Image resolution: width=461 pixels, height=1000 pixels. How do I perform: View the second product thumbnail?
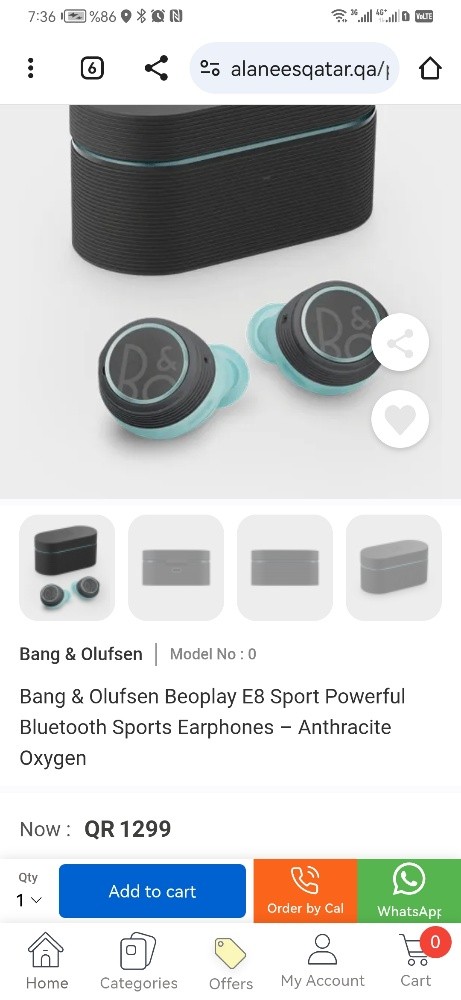click(x=176, y=568)
